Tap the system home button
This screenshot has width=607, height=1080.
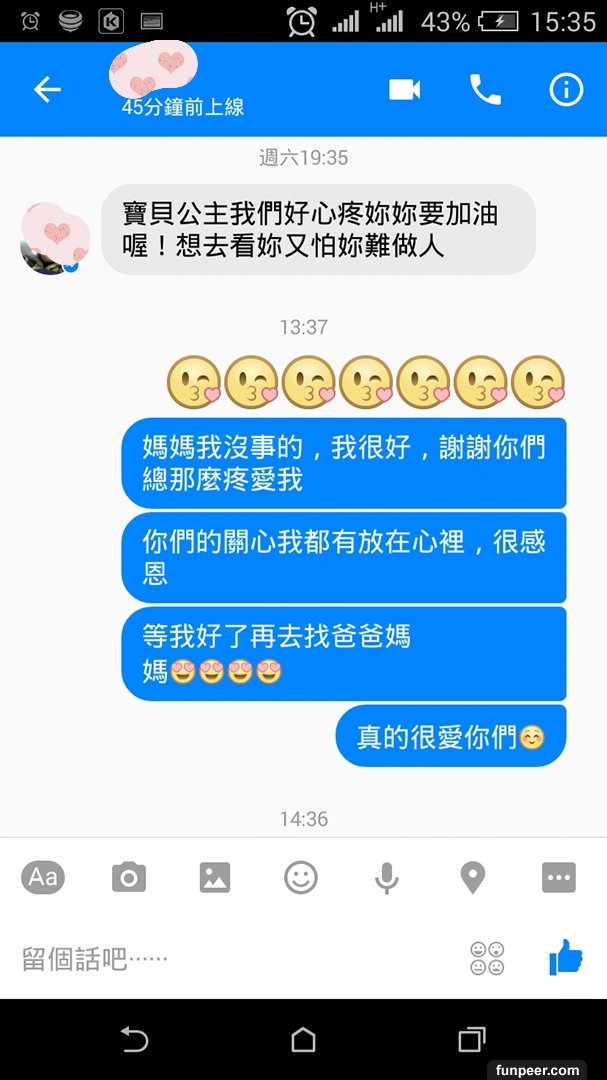tap(303, 1040)
